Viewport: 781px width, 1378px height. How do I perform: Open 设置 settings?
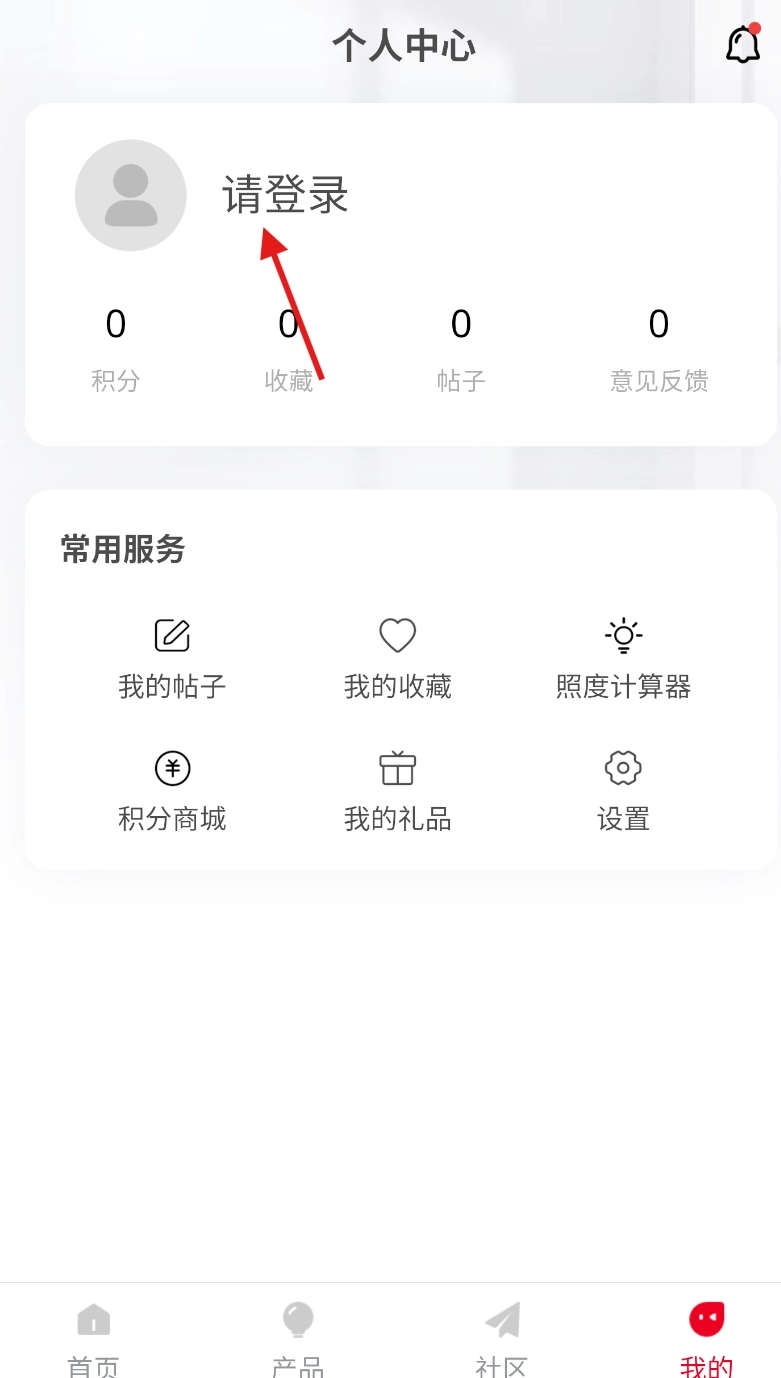623,791
